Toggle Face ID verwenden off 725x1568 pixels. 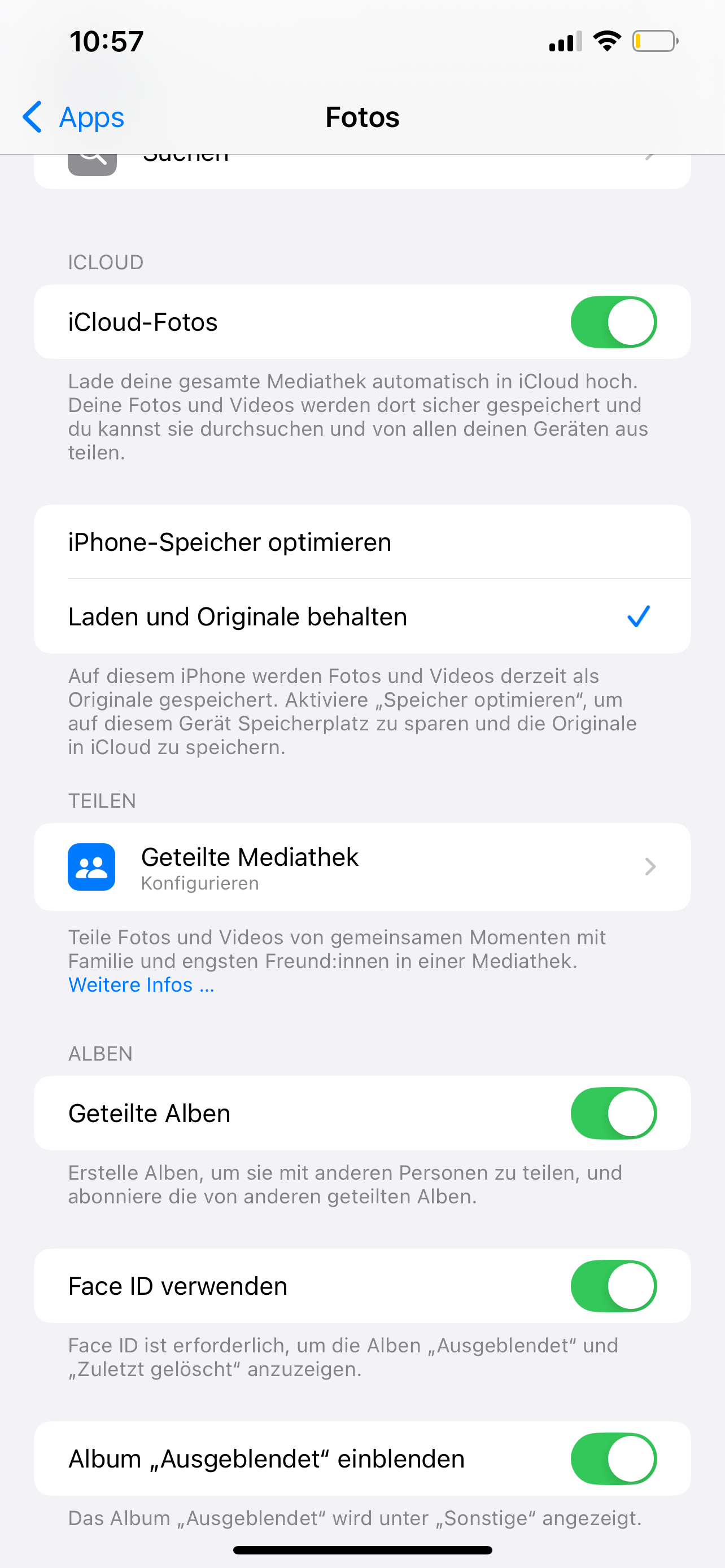point(613,1286)
